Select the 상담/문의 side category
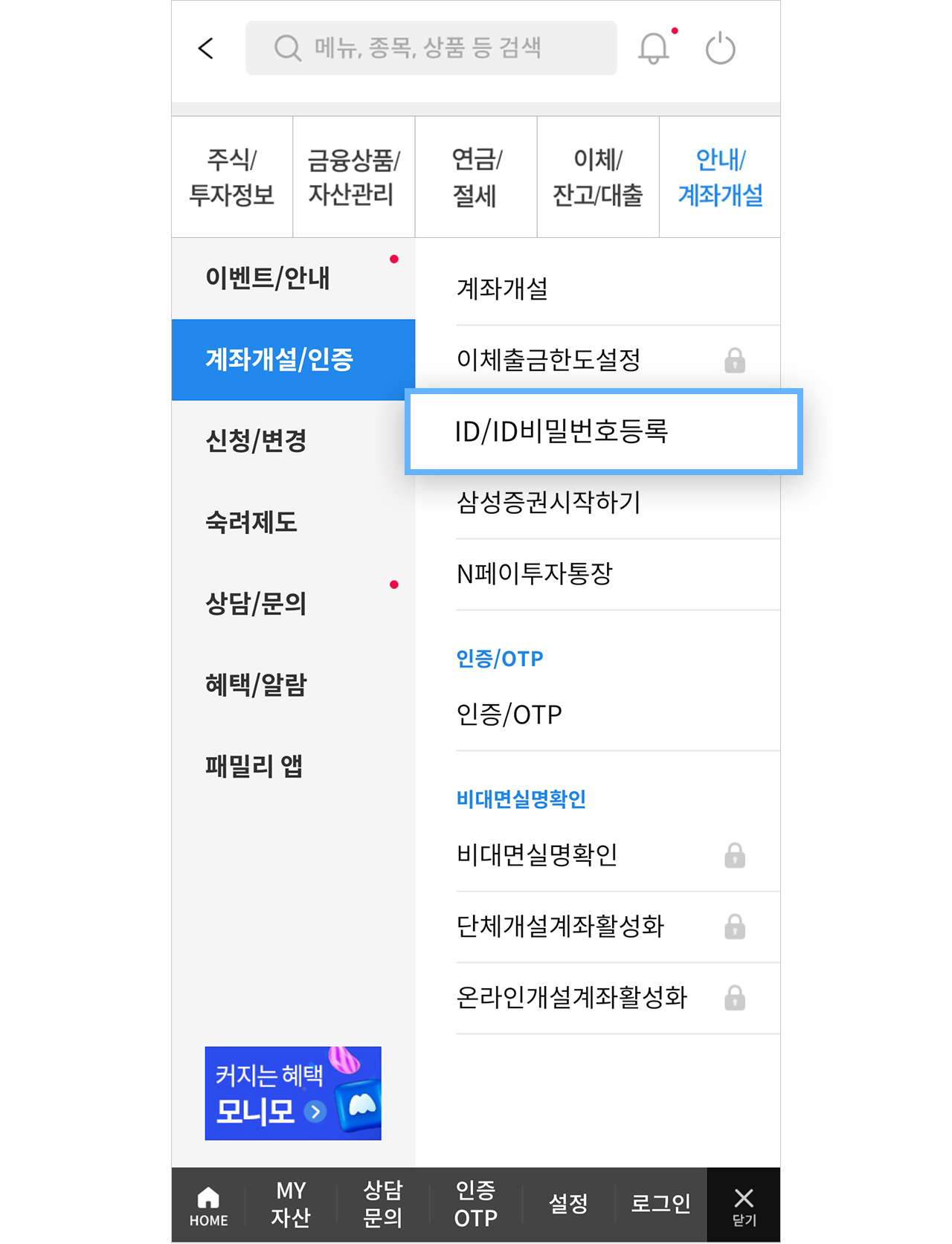The image size is (952, 1244). [x=256, y=603]
